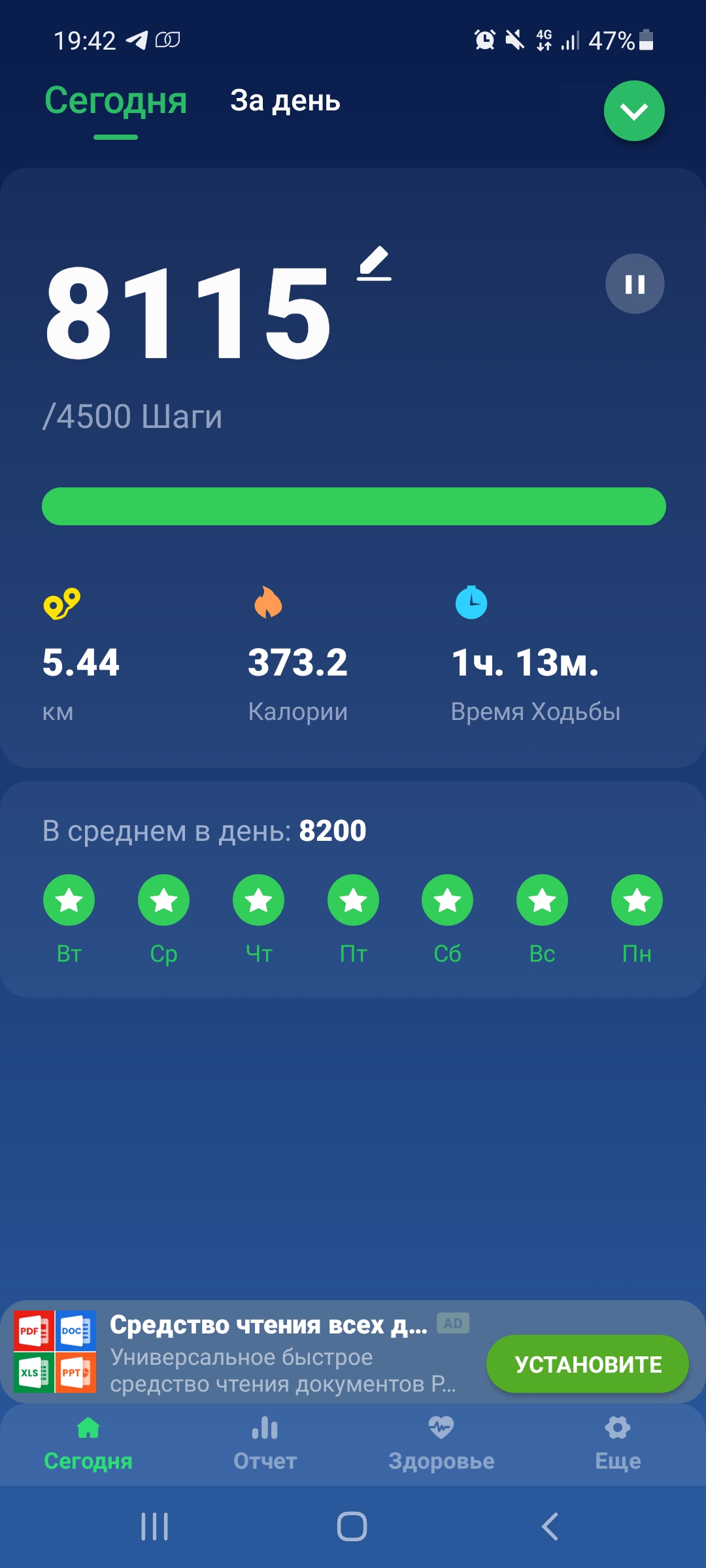
Task: Select the Сегодня tab
Action: click(114, 101)
